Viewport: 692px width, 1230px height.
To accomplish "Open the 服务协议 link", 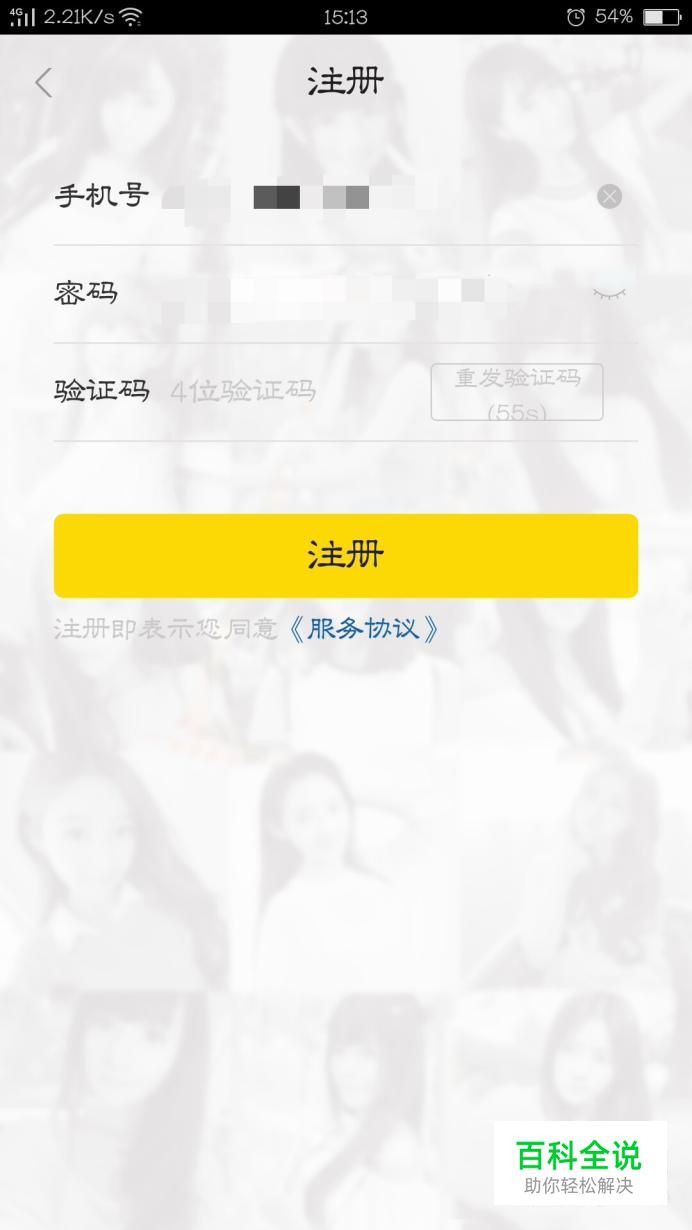I will [363, 629].
